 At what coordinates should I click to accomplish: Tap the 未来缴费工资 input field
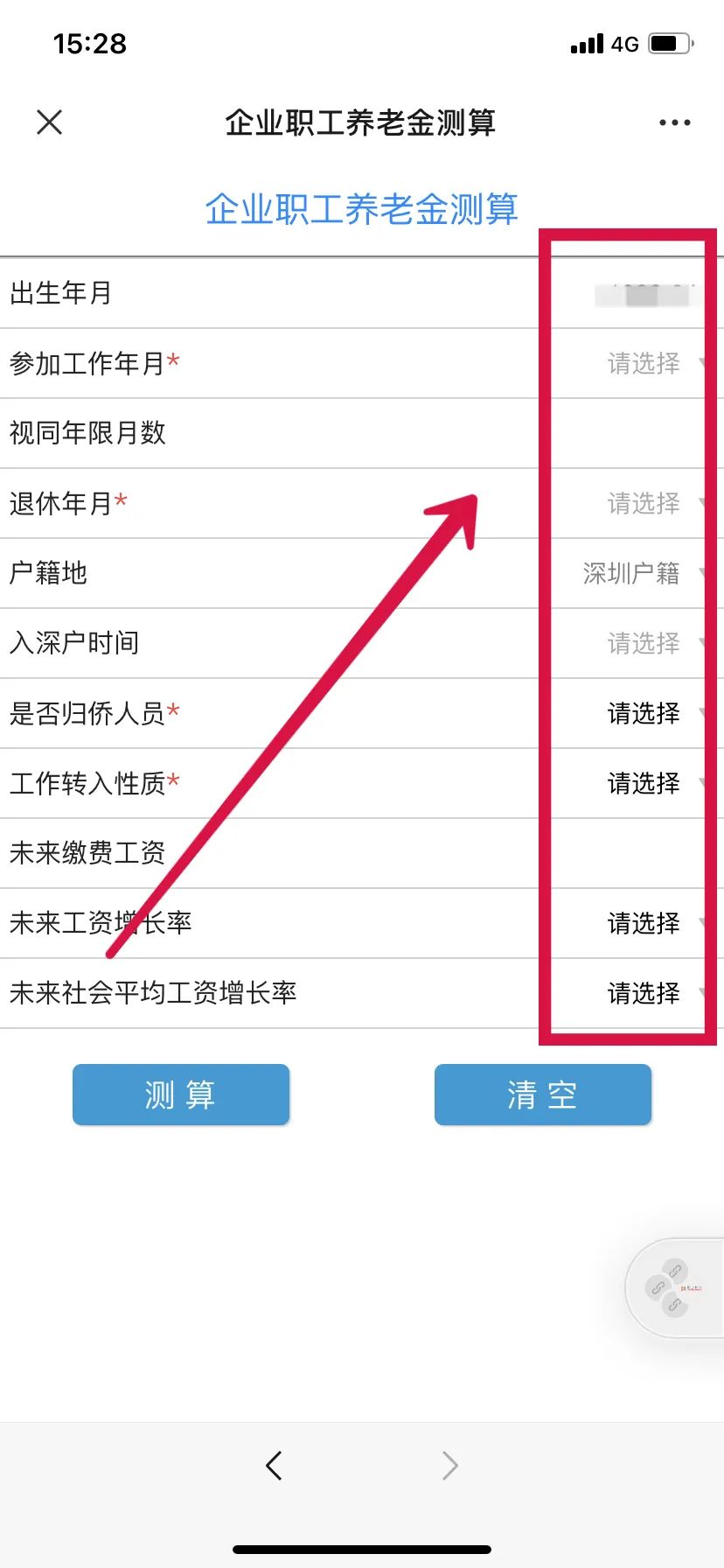[362, 853]
